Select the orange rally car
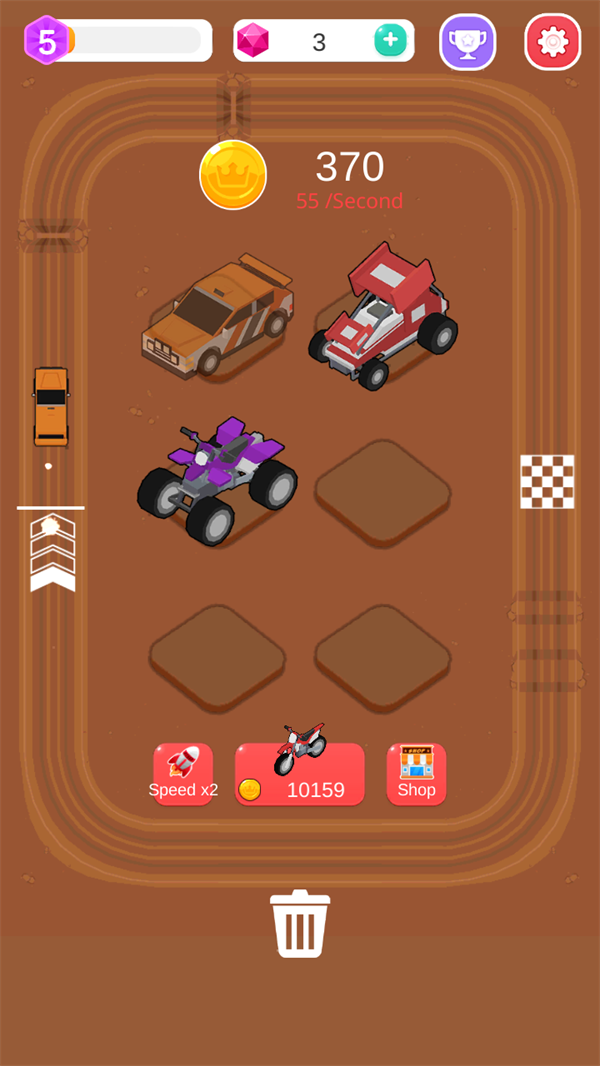The image size is (600, 1066). tap(218, 317)
